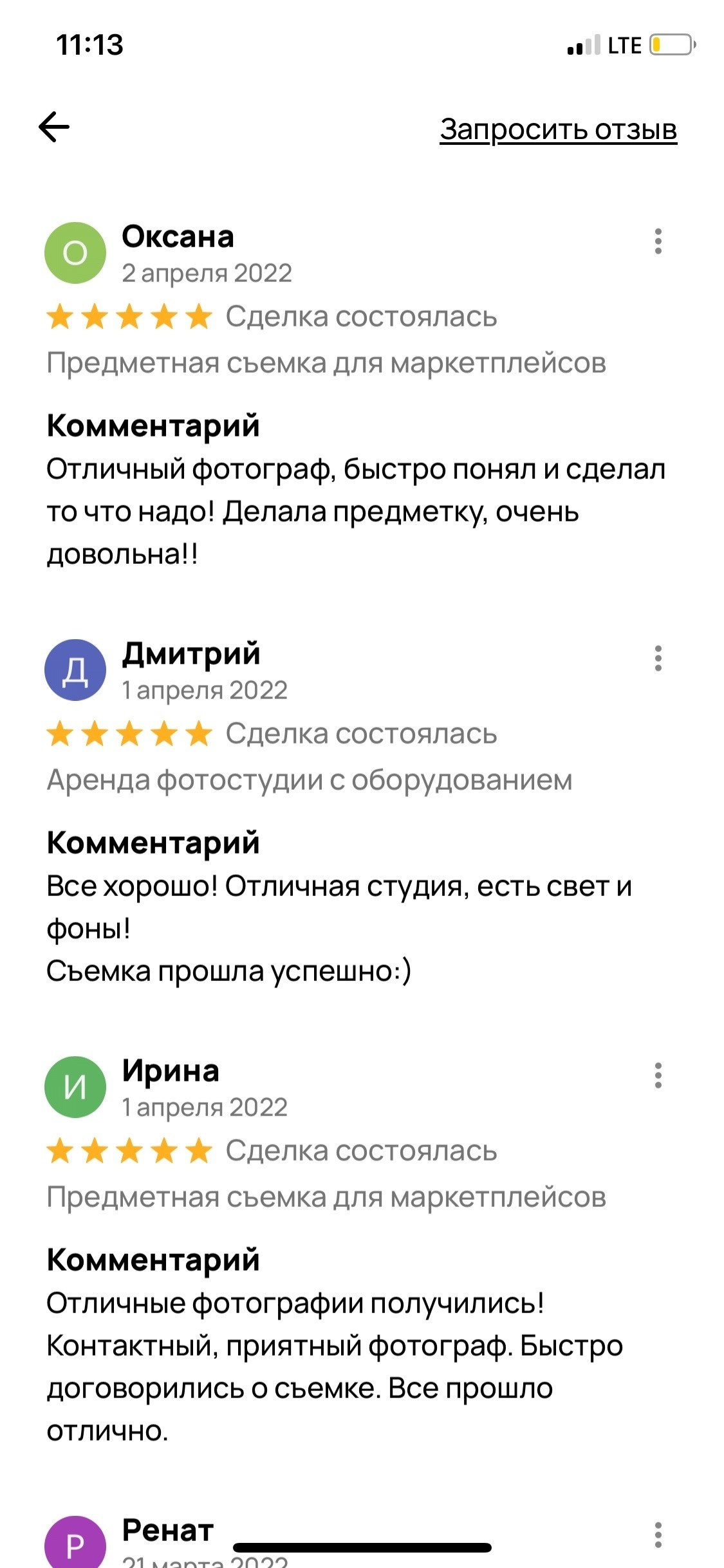Tap the back arrow to exit reviews
The height and width of the screenshot is (1568, 724).
(54, 127)
